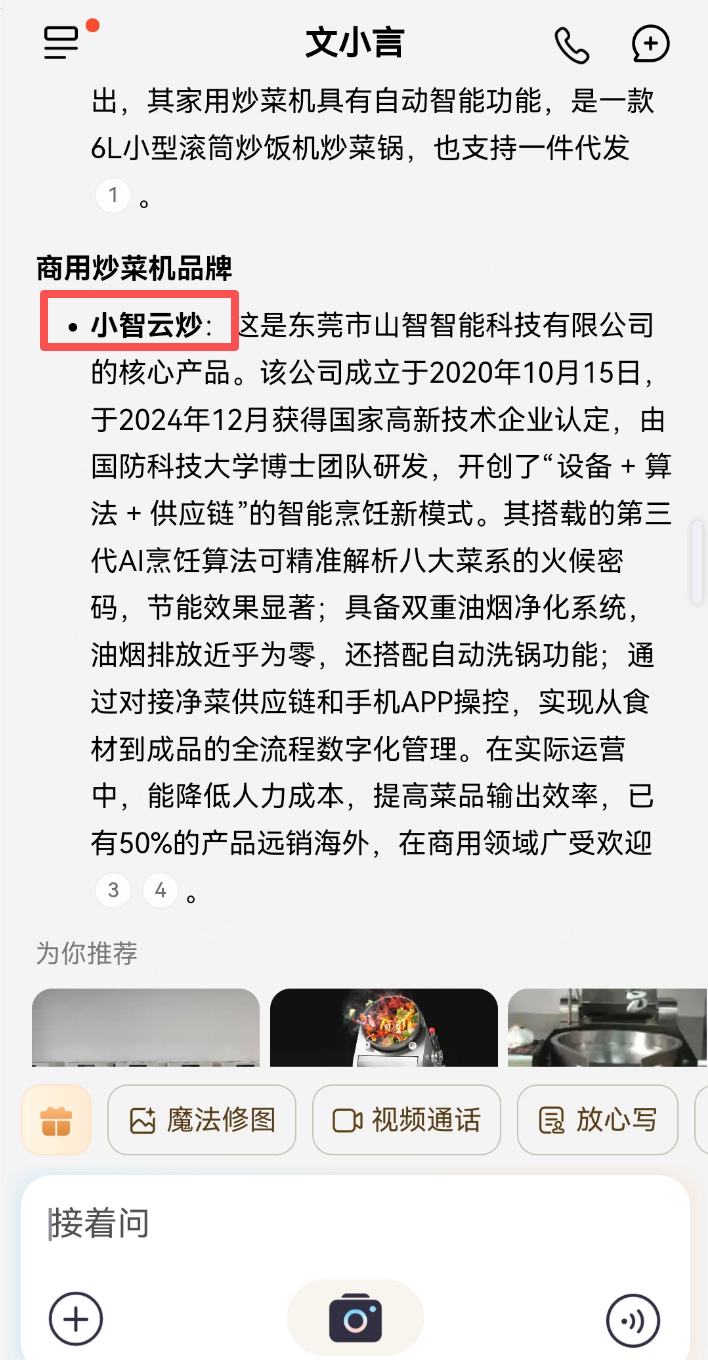This screenshot has width=708, height=1360.
Task: Start 视频通话 from the shortcut chips
Action: coord(406,1120)
